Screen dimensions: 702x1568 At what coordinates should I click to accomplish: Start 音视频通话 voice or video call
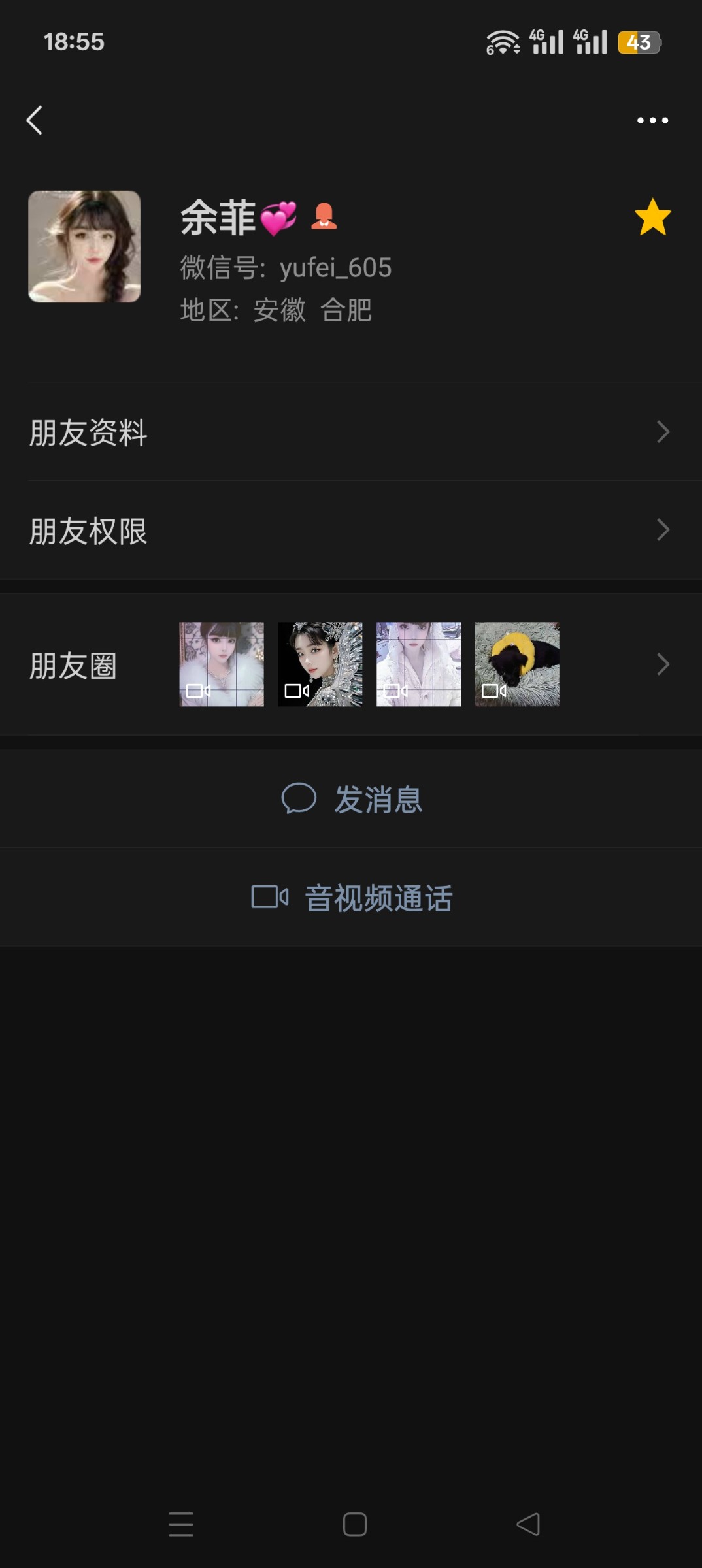coord(352,898)
